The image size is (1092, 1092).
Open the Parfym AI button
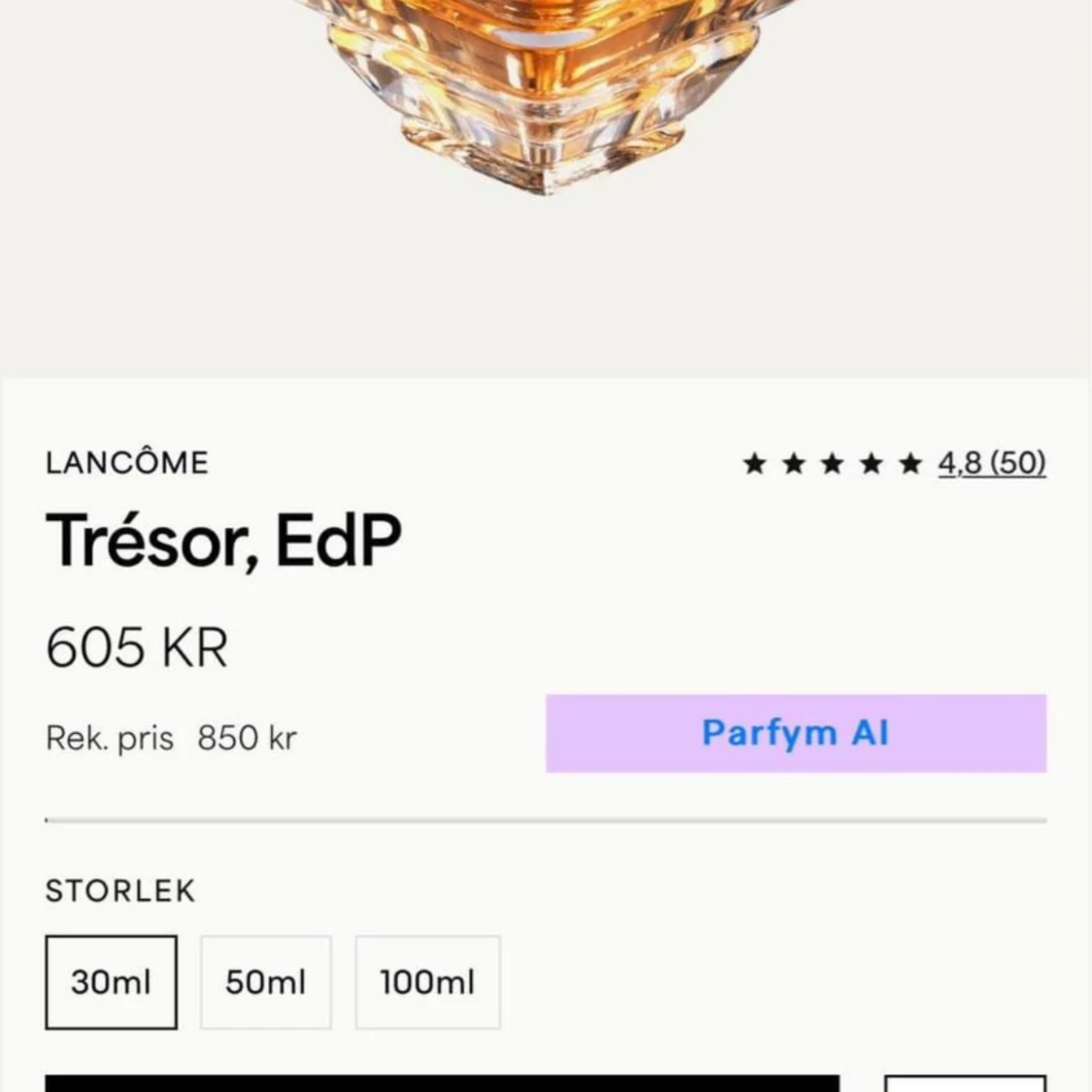click(x=795, y=733)
